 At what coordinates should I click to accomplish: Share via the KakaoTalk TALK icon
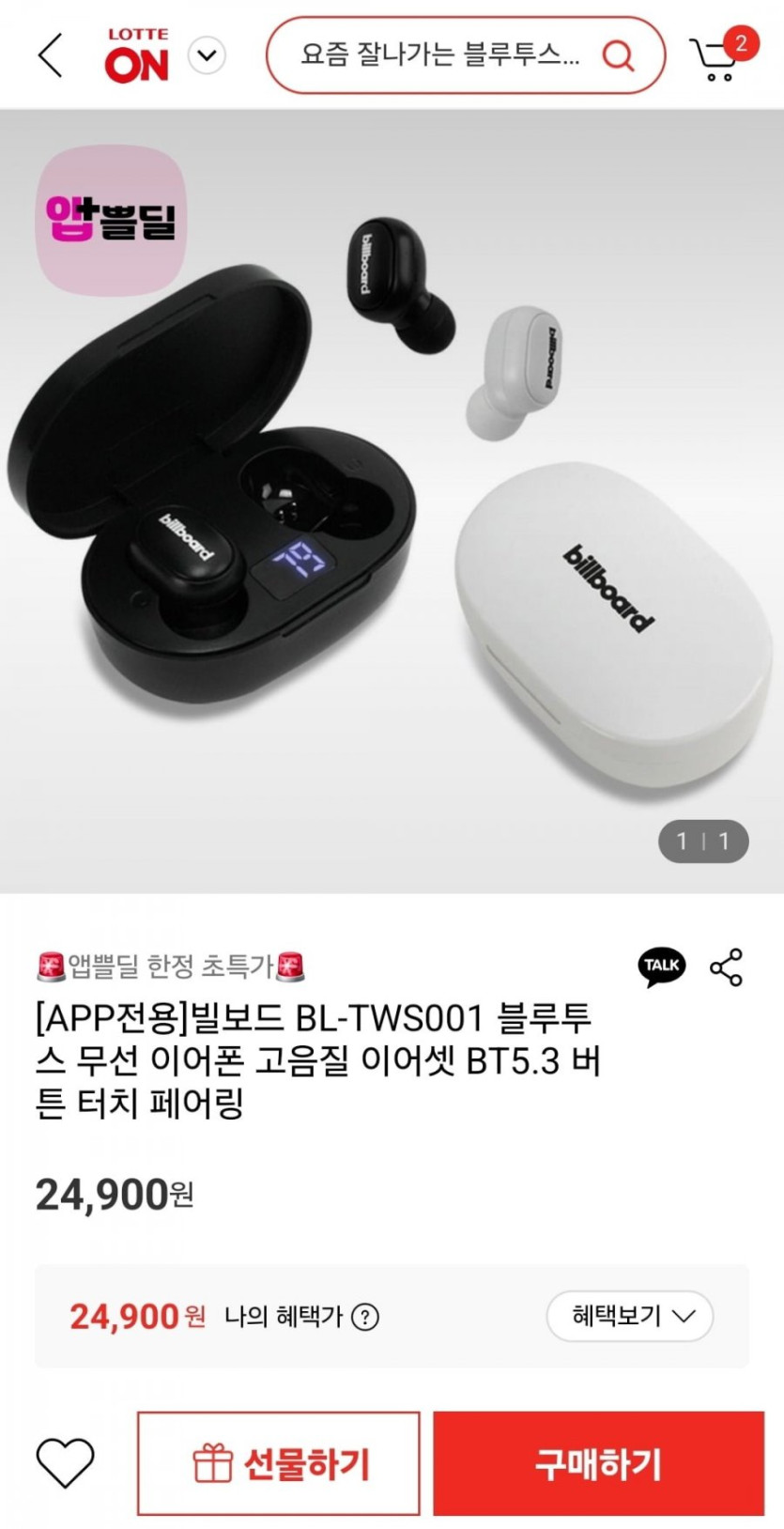(x=661, y=965)
